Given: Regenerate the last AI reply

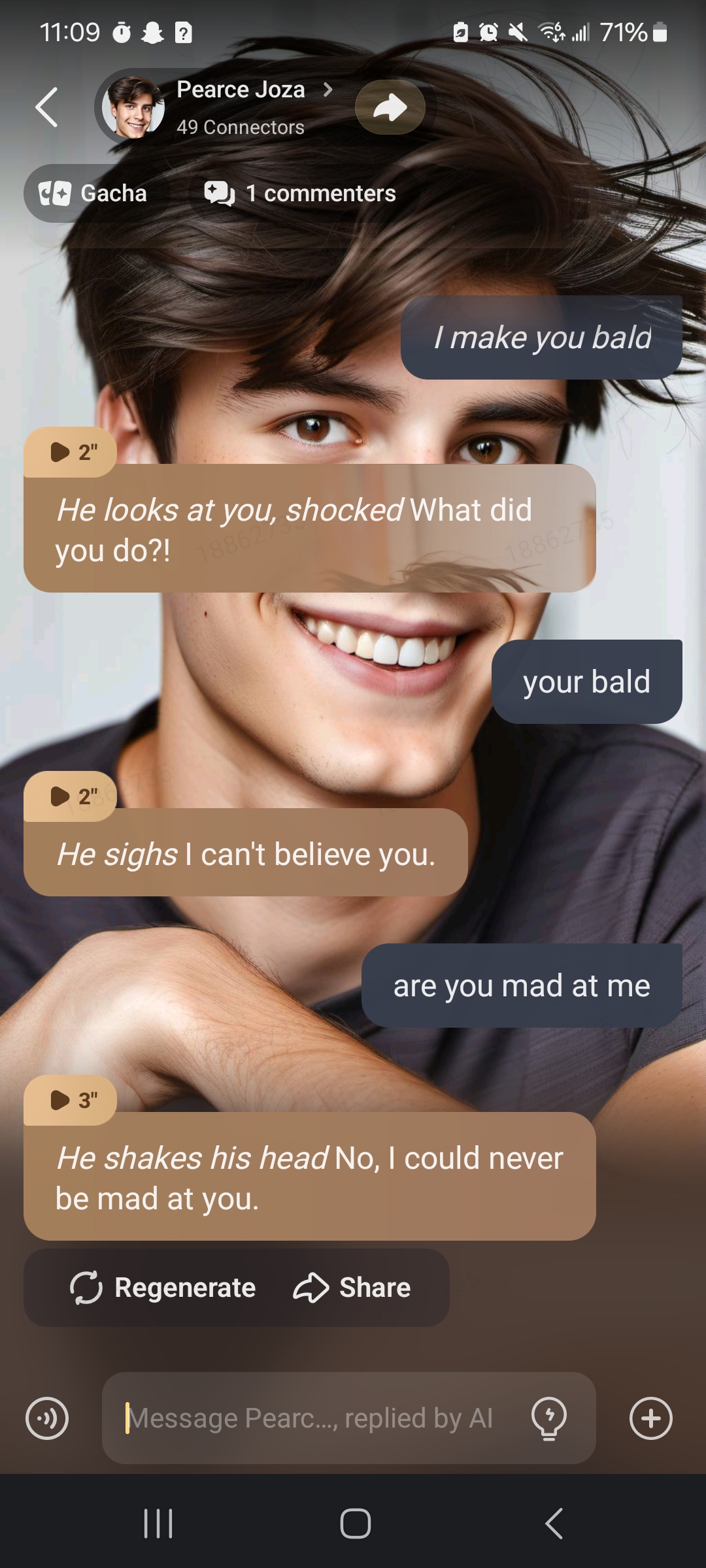Looking at the screenshot, I should click(x=163, y=1288).
